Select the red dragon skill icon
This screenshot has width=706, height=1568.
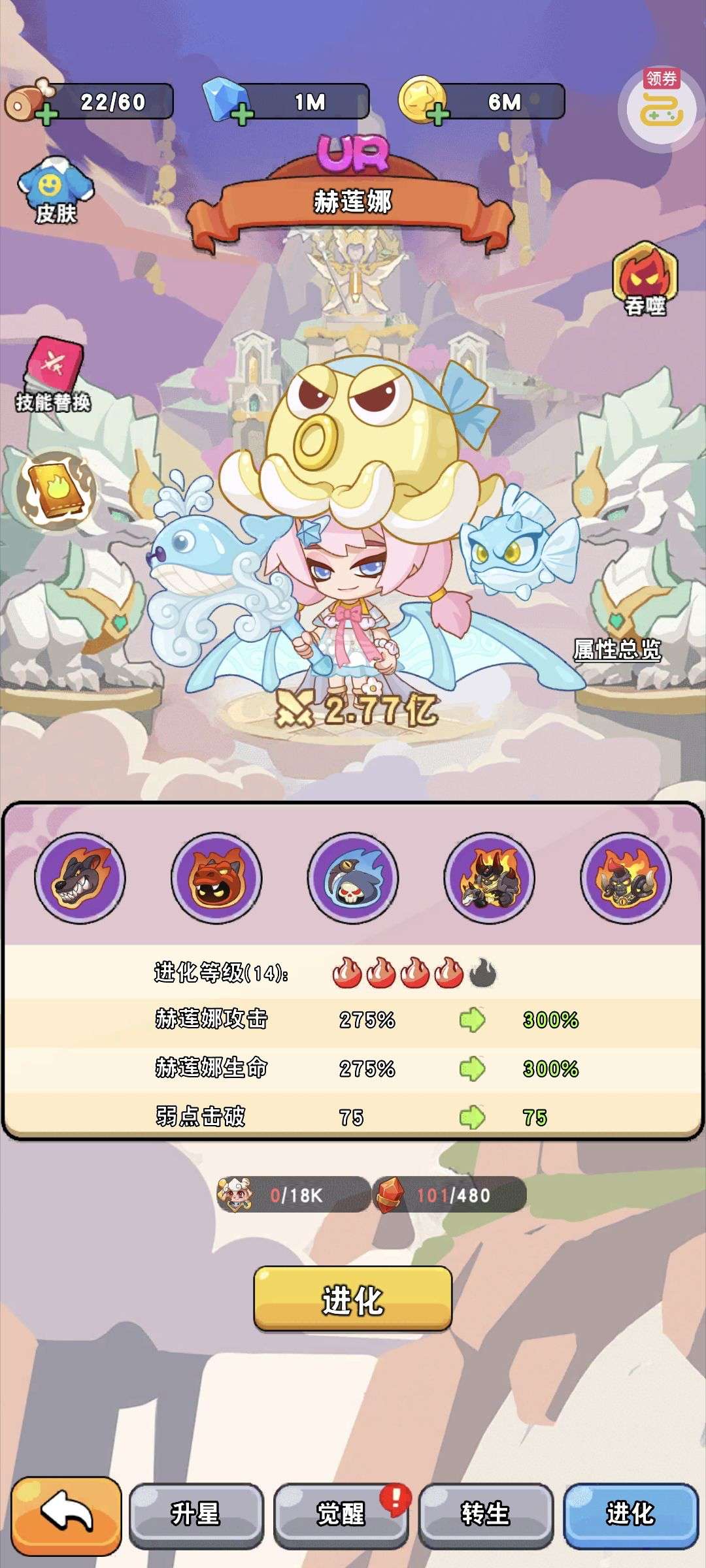coord(216,877)
